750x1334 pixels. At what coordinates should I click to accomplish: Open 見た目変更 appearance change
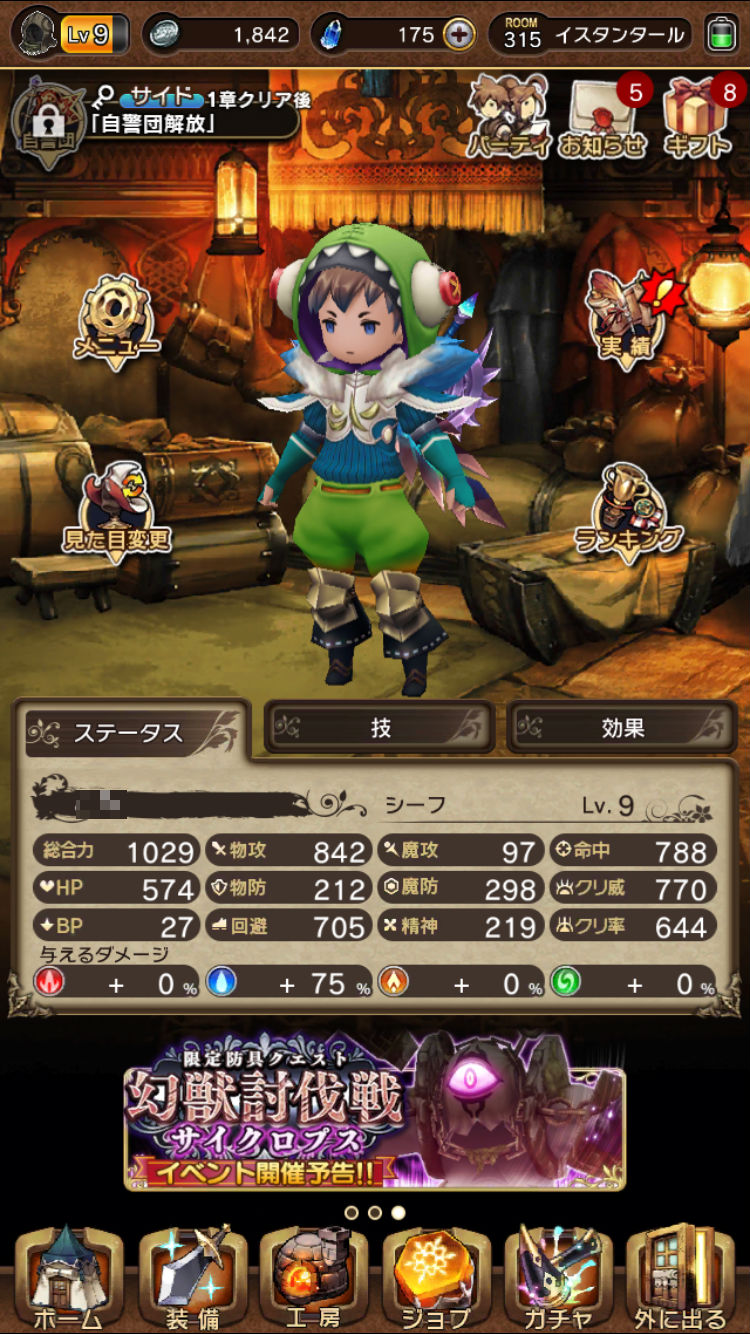pyautogui.click(x=117, y=512)
